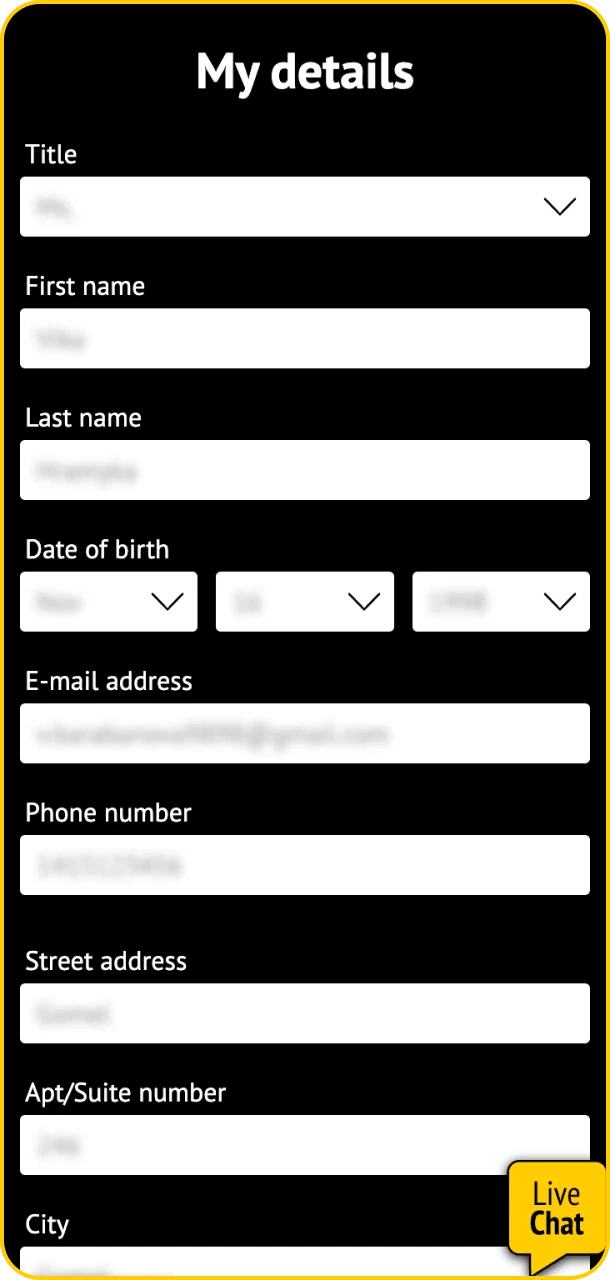Select the birth year dropdown
This screenshot has width=610, height=1280.
pos(500,602)
